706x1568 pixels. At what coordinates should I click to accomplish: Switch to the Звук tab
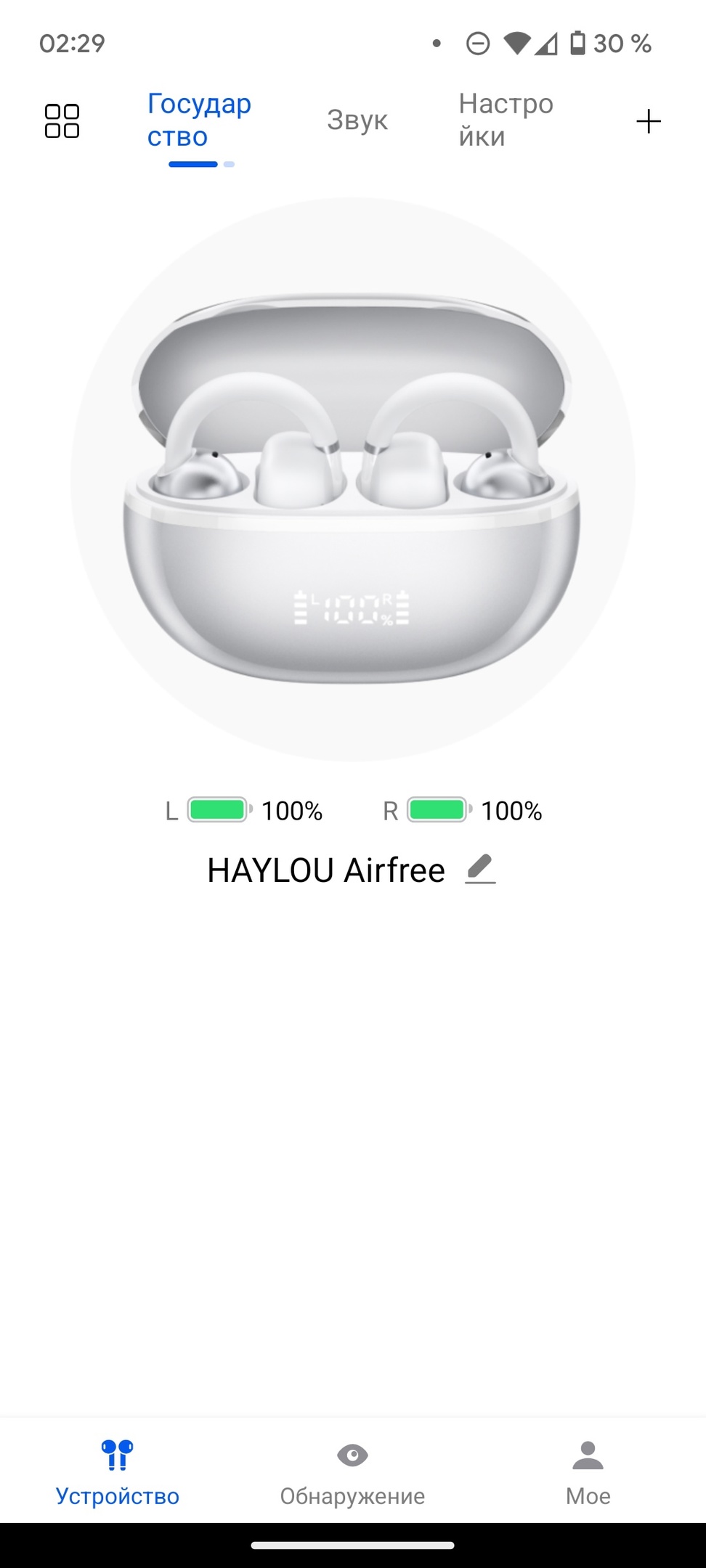click(x=357, y=121)
